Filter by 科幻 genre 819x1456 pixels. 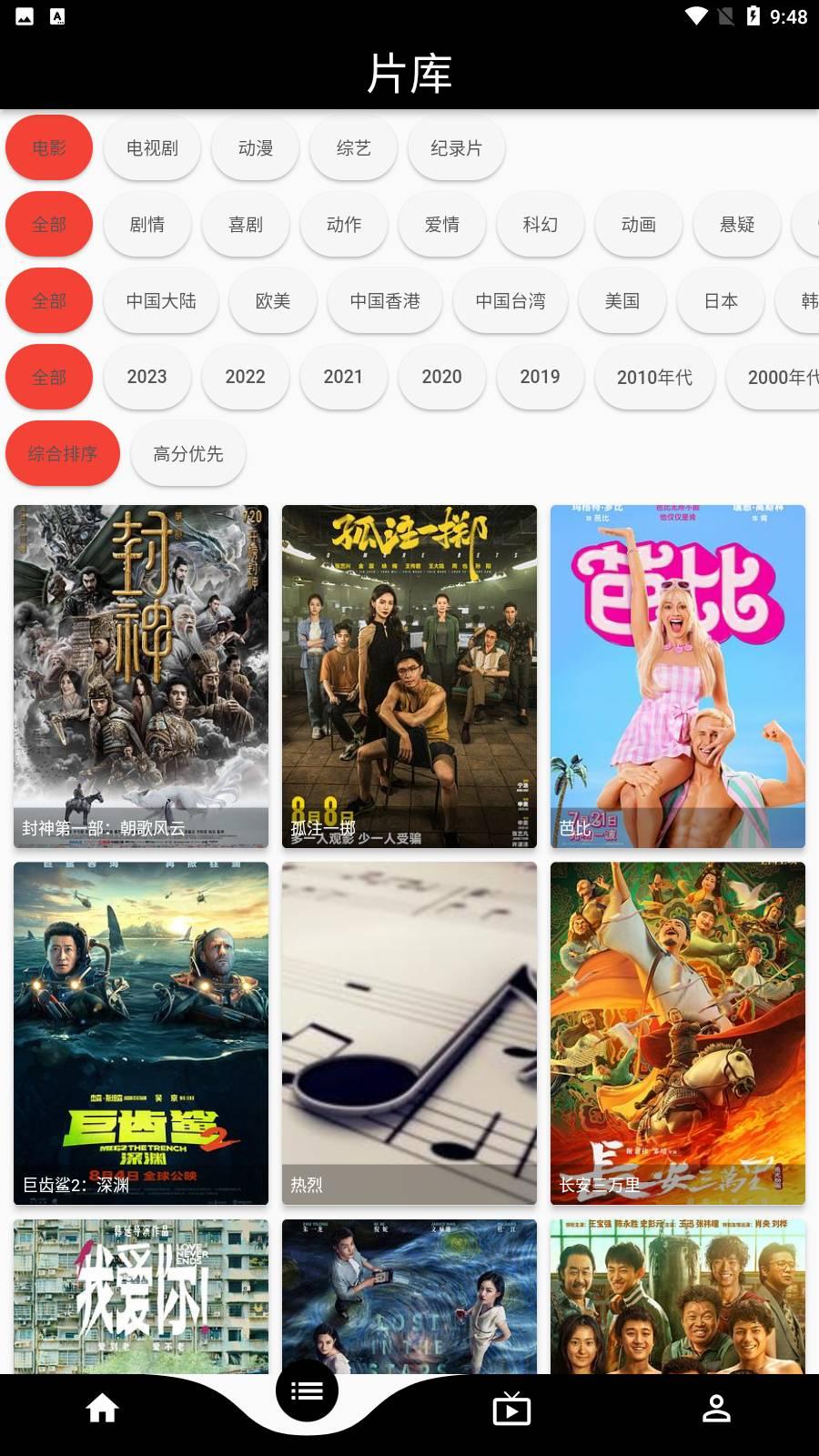pyautogui.click(x=540, y=224)
